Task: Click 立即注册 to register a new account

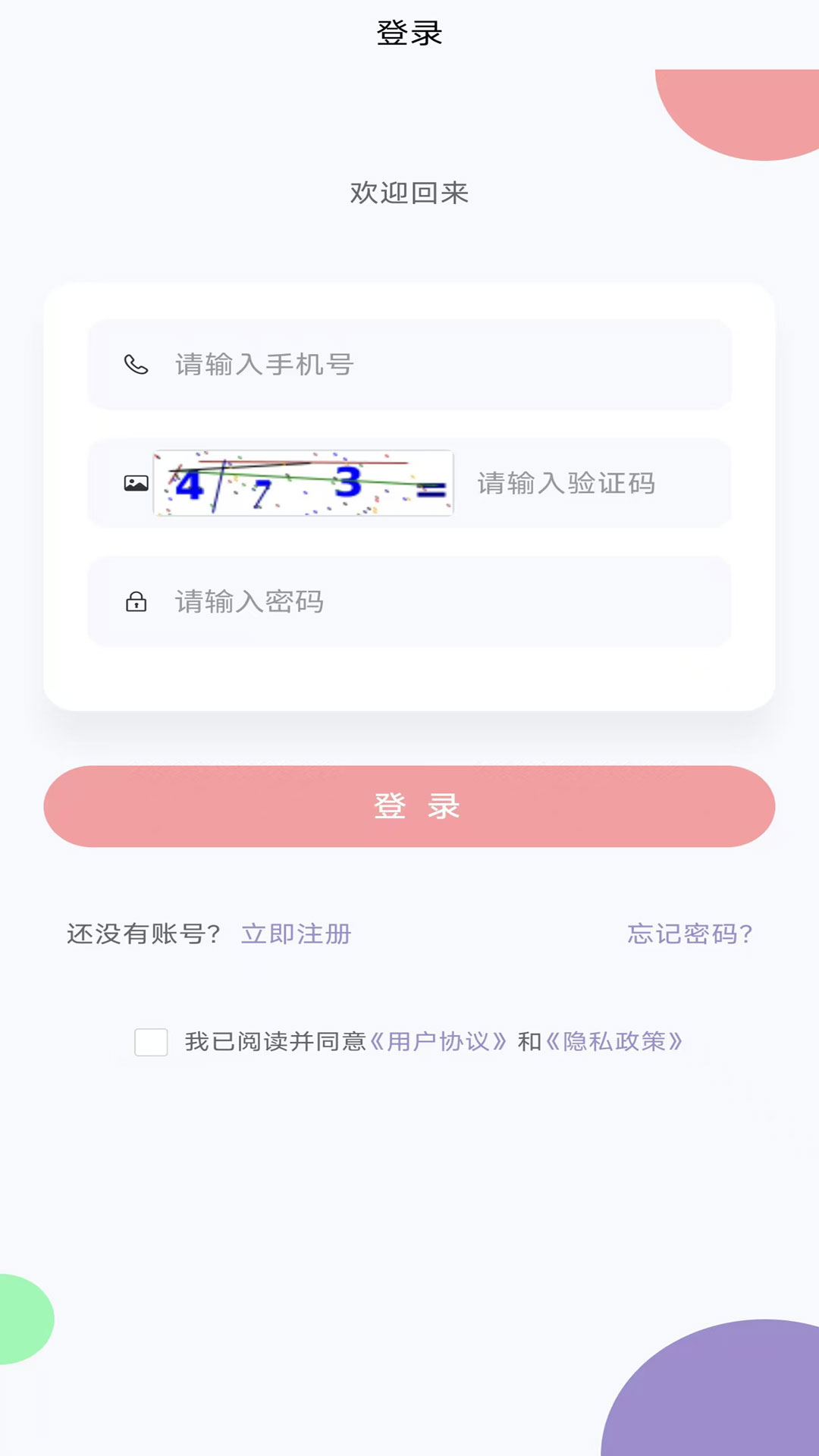Action: pos(296,934)
